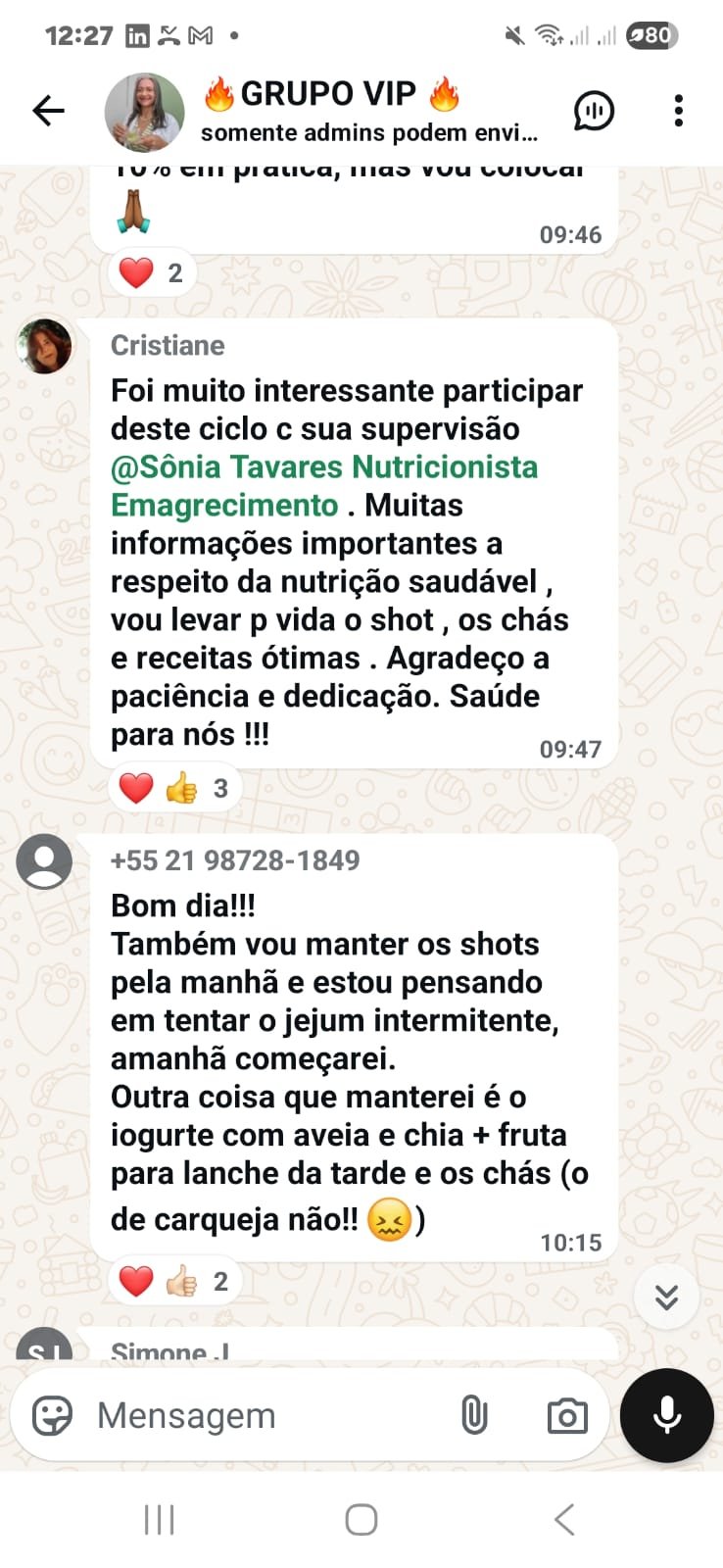This screenshot has width=723, height=1568.
Task: Focus the Mensagem text field
Action: point(265,1416)
